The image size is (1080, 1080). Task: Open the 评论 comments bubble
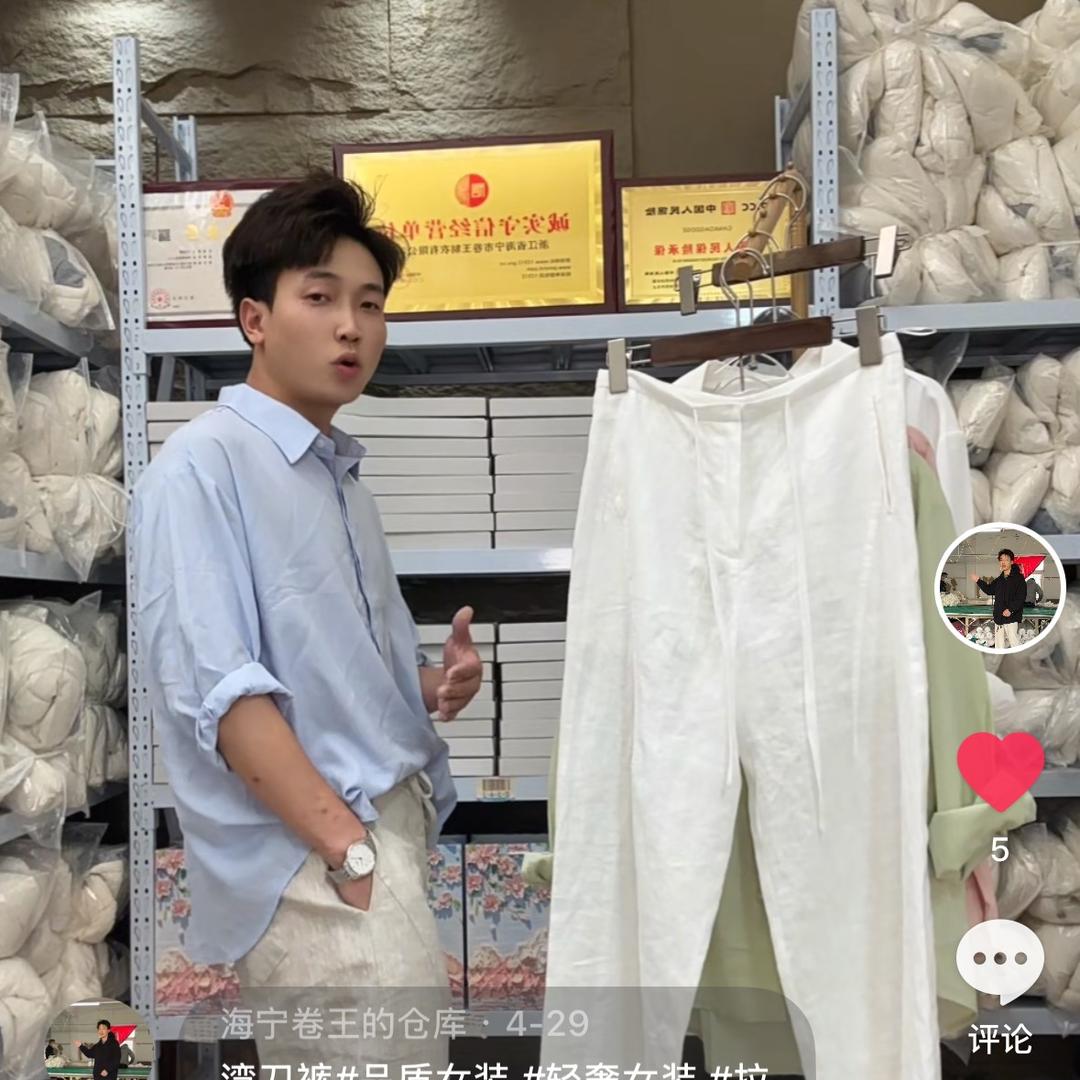[1000, 962]
